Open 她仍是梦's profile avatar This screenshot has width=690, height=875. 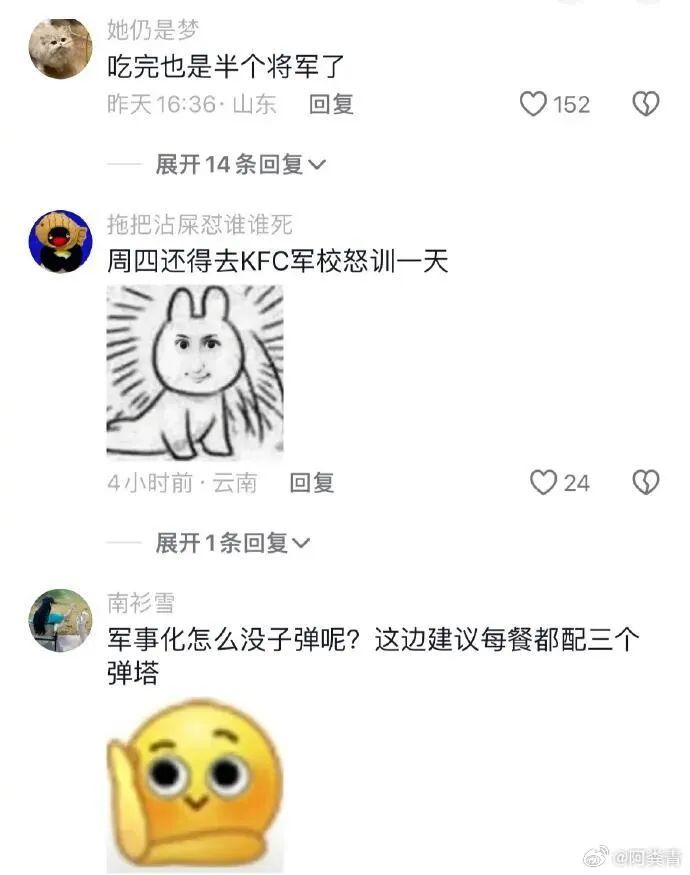pyautogui.click(x=60, y=48)
